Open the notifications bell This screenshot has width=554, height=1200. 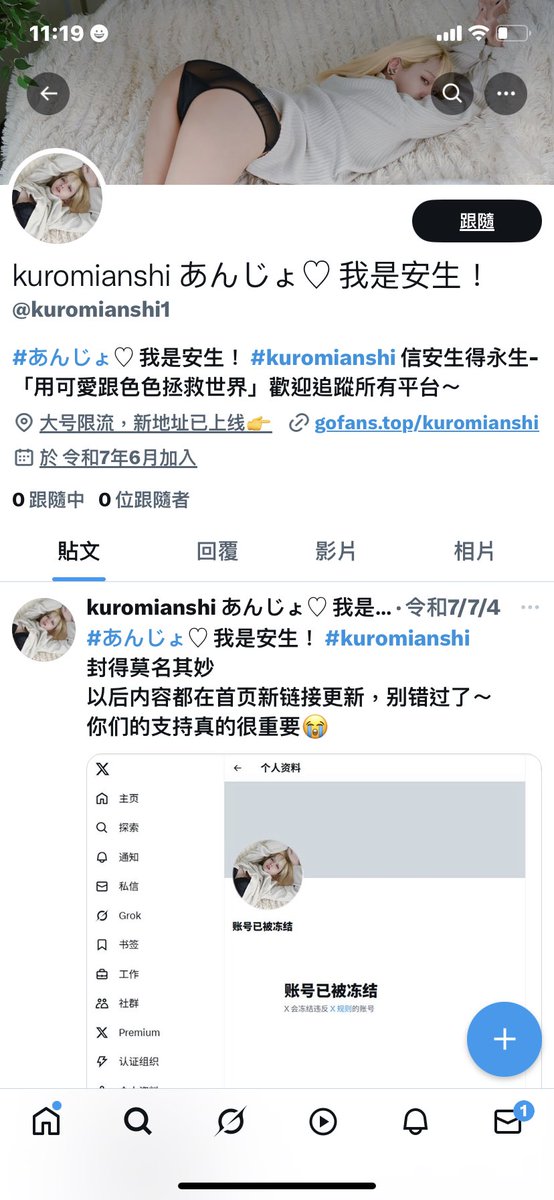[x=415, y=1122]
